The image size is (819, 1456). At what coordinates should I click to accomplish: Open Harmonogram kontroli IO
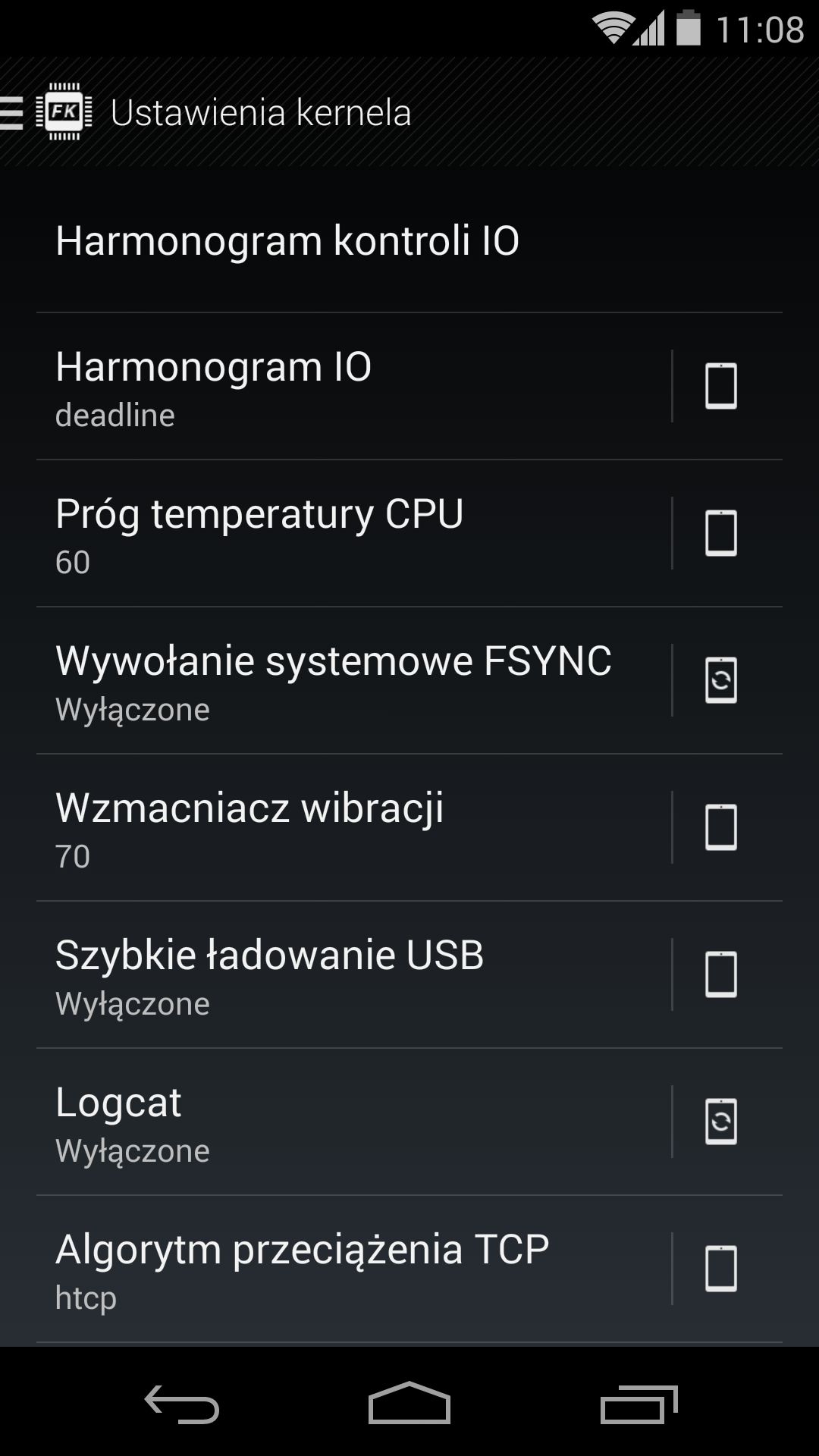click(409, 240)
